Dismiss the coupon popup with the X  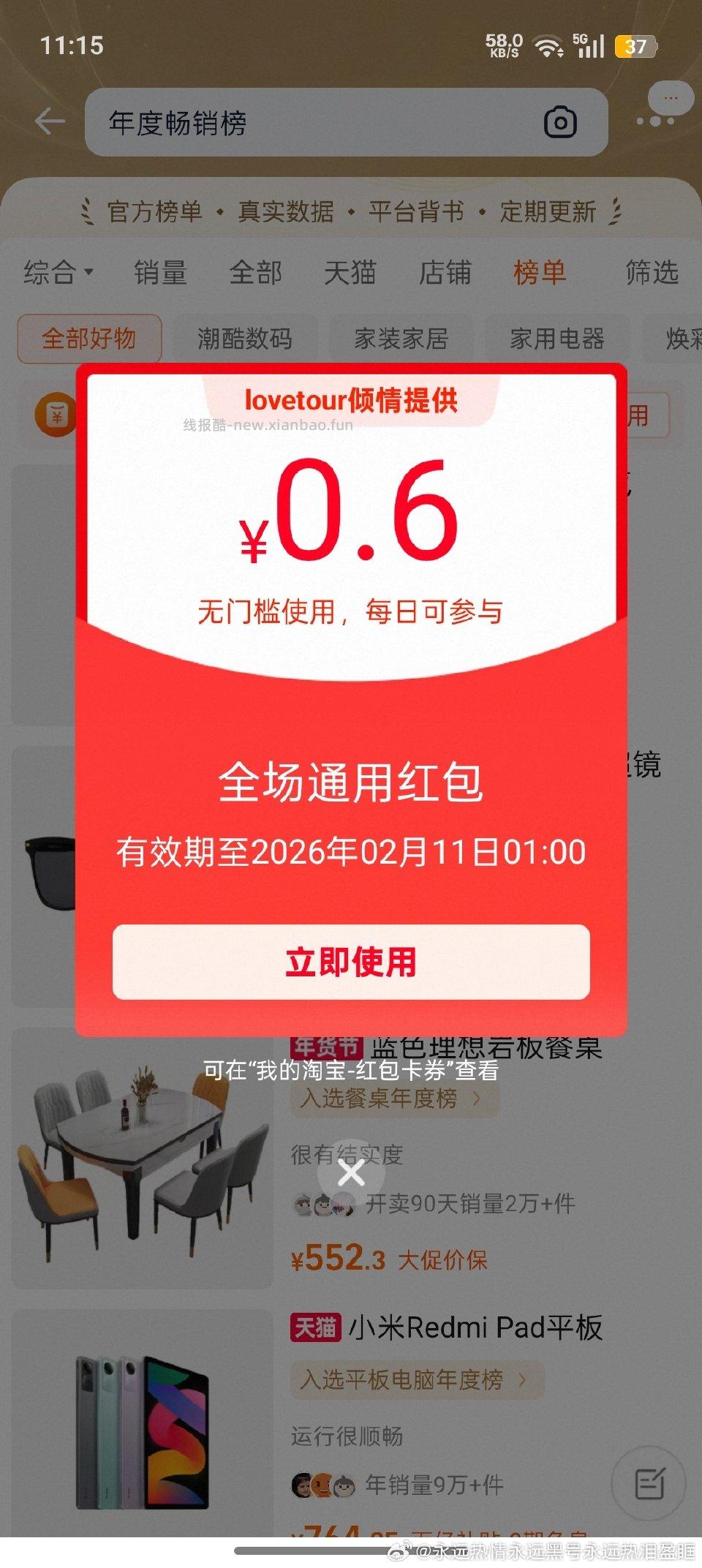click(352, 1173)
